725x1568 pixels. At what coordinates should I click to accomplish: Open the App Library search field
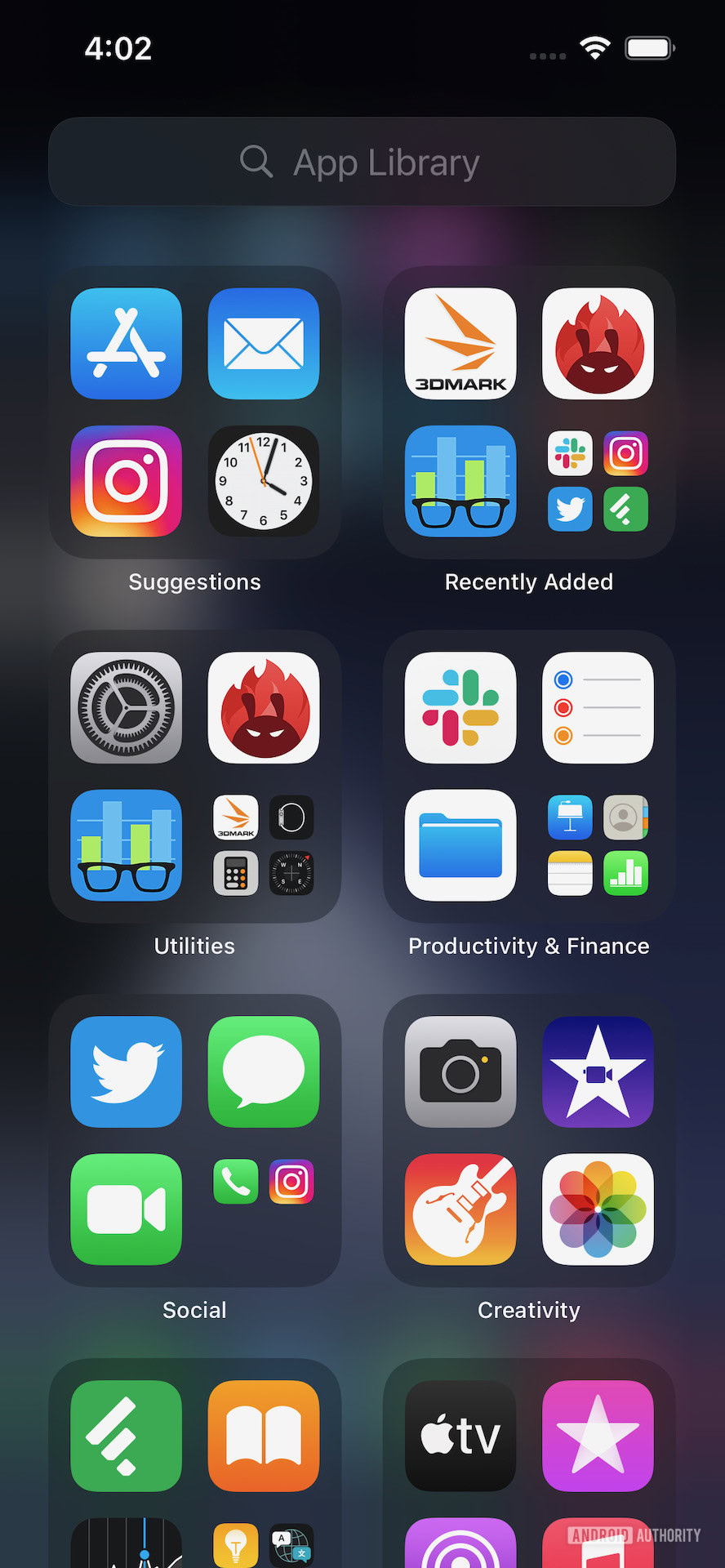pyautogui.click(x=362, y=162)
